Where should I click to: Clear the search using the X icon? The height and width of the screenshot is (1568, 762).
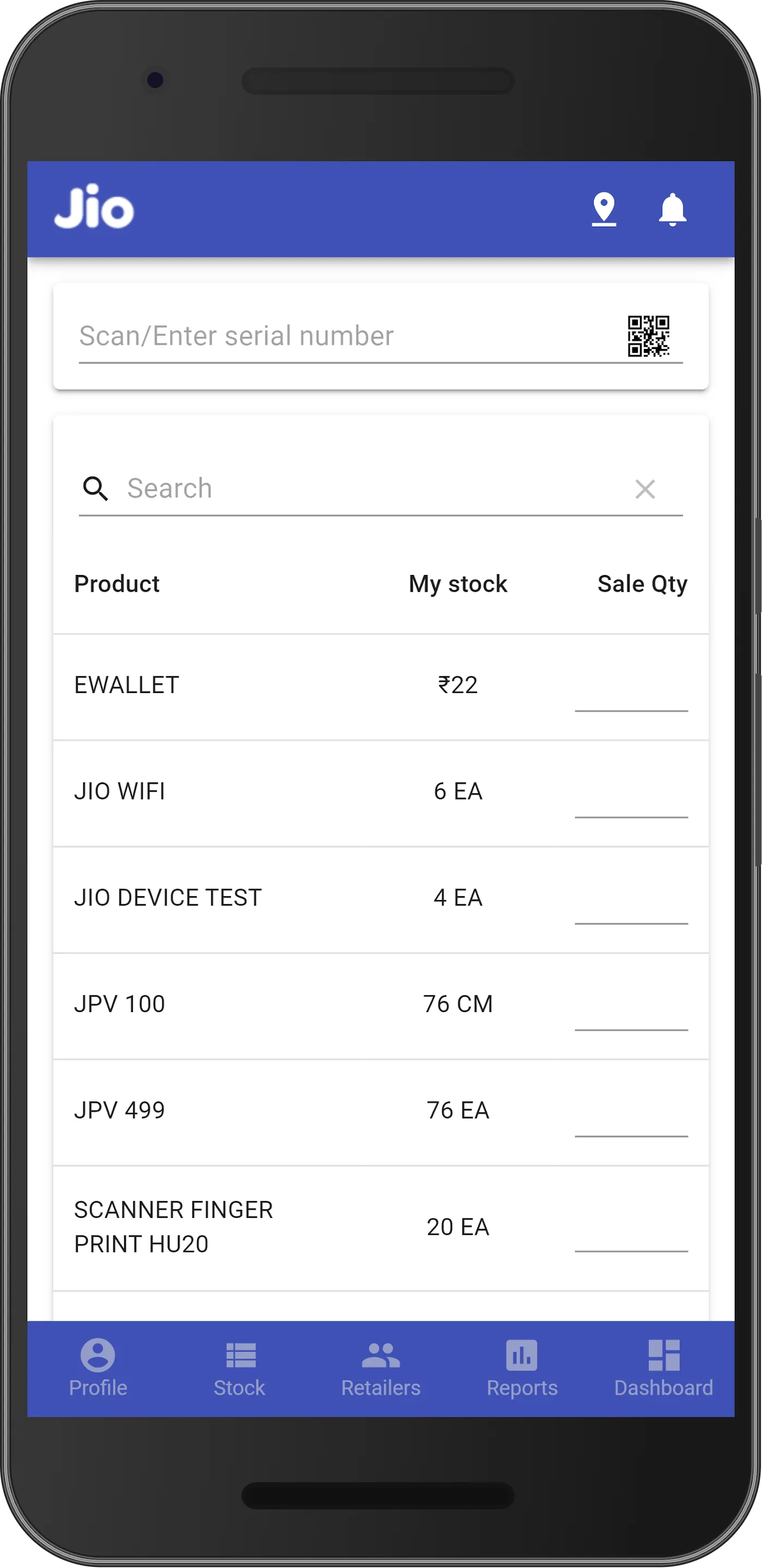pyautogui.click(x=644, y=489)
